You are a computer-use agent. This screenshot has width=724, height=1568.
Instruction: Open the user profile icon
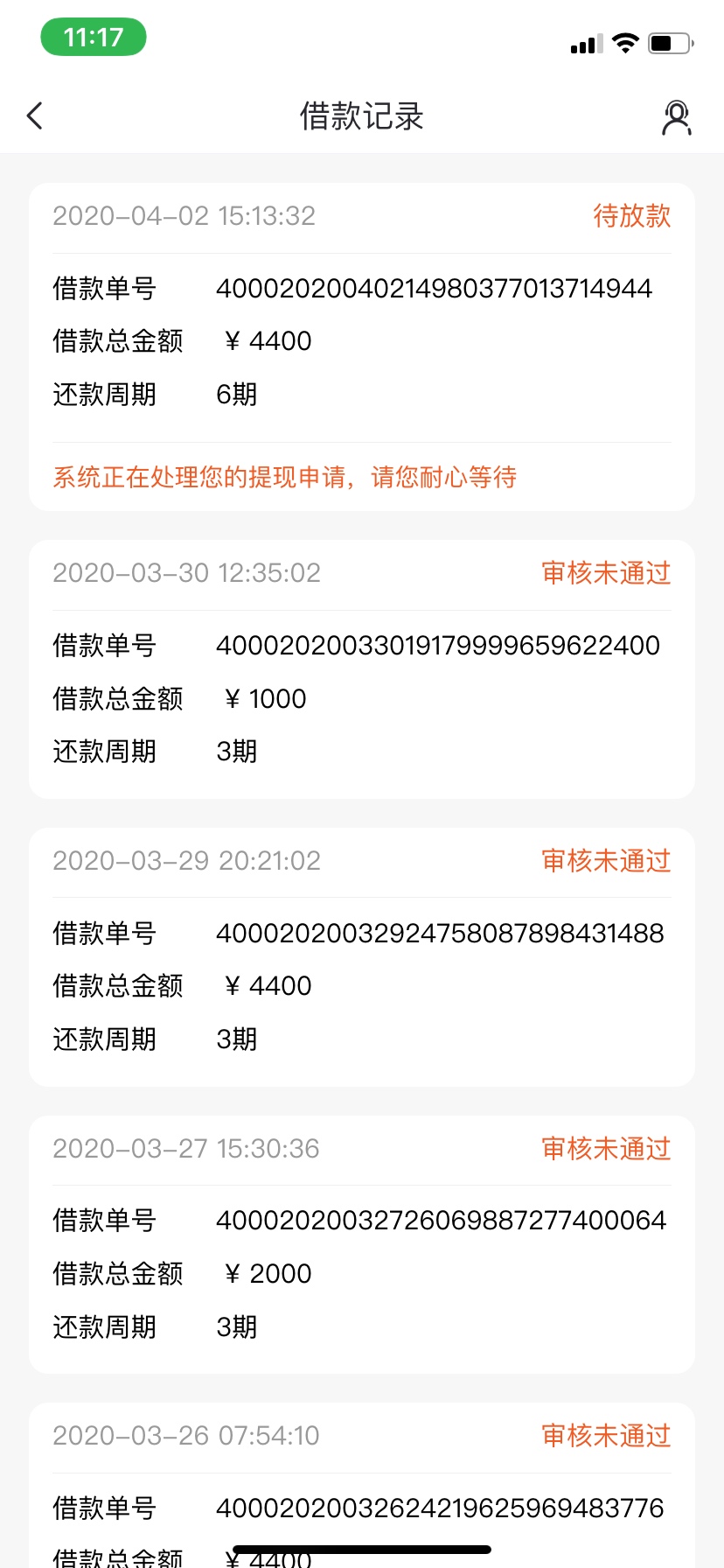(x=676, y=117)
